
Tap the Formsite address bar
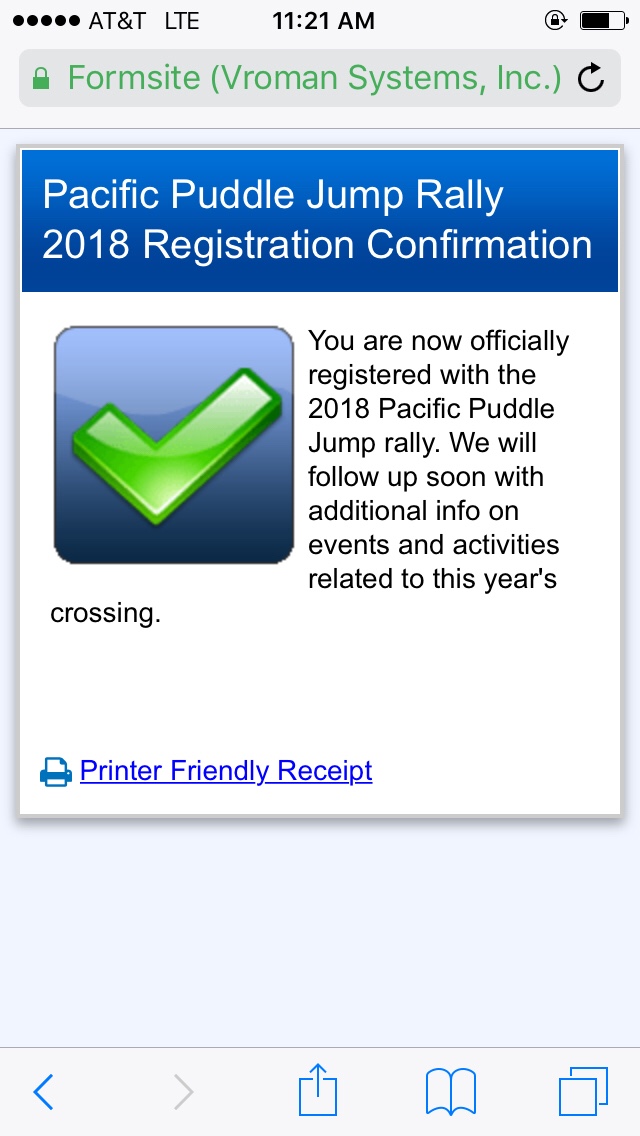click(298, 78)
